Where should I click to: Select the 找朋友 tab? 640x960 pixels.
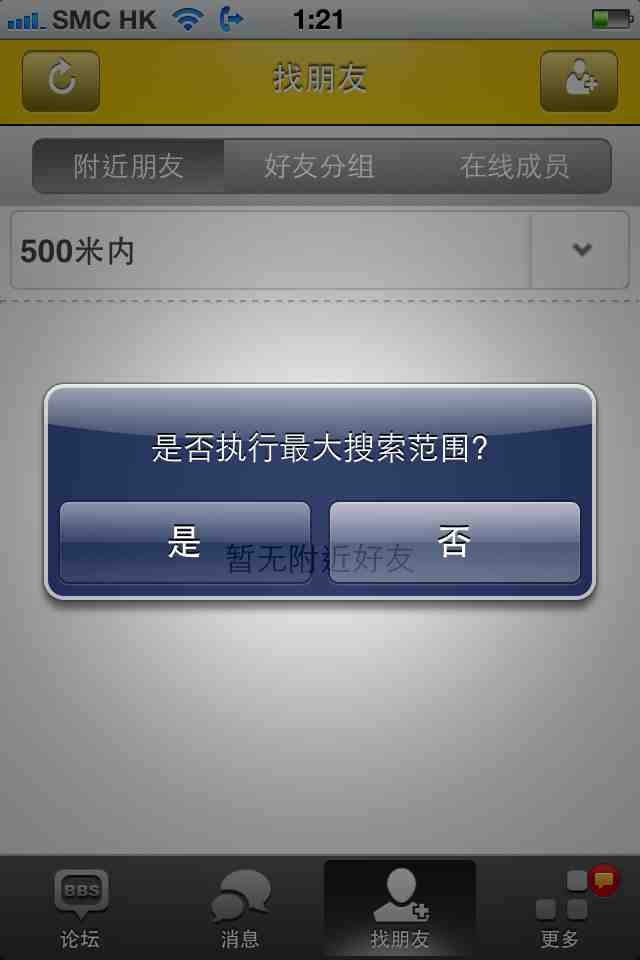click(x=400, y=908)
